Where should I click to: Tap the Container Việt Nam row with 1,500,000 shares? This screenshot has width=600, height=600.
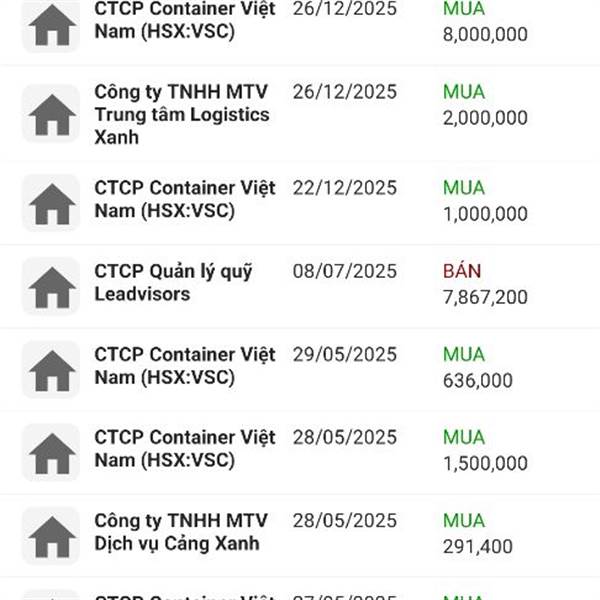(300, 452)
